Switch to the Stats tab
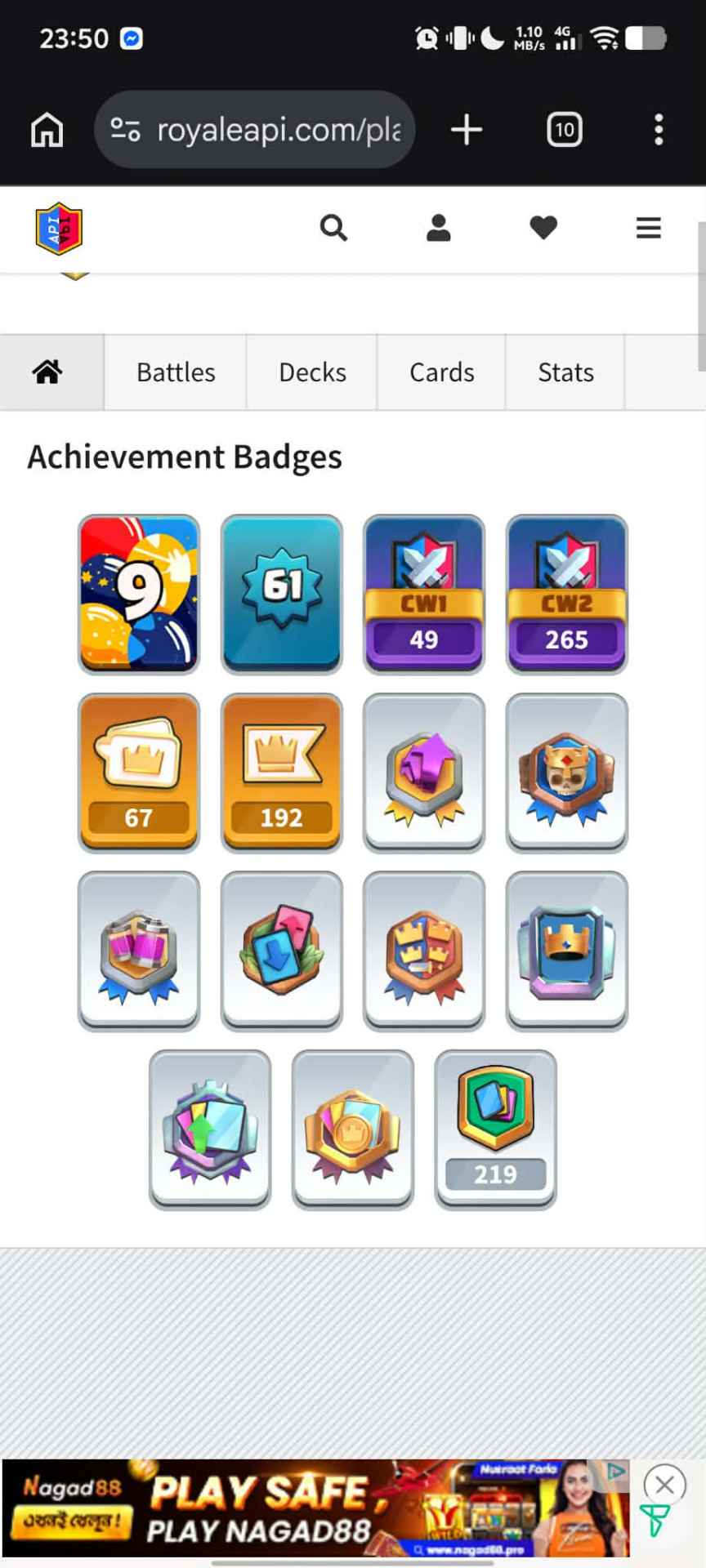 [x=565, y=372]
